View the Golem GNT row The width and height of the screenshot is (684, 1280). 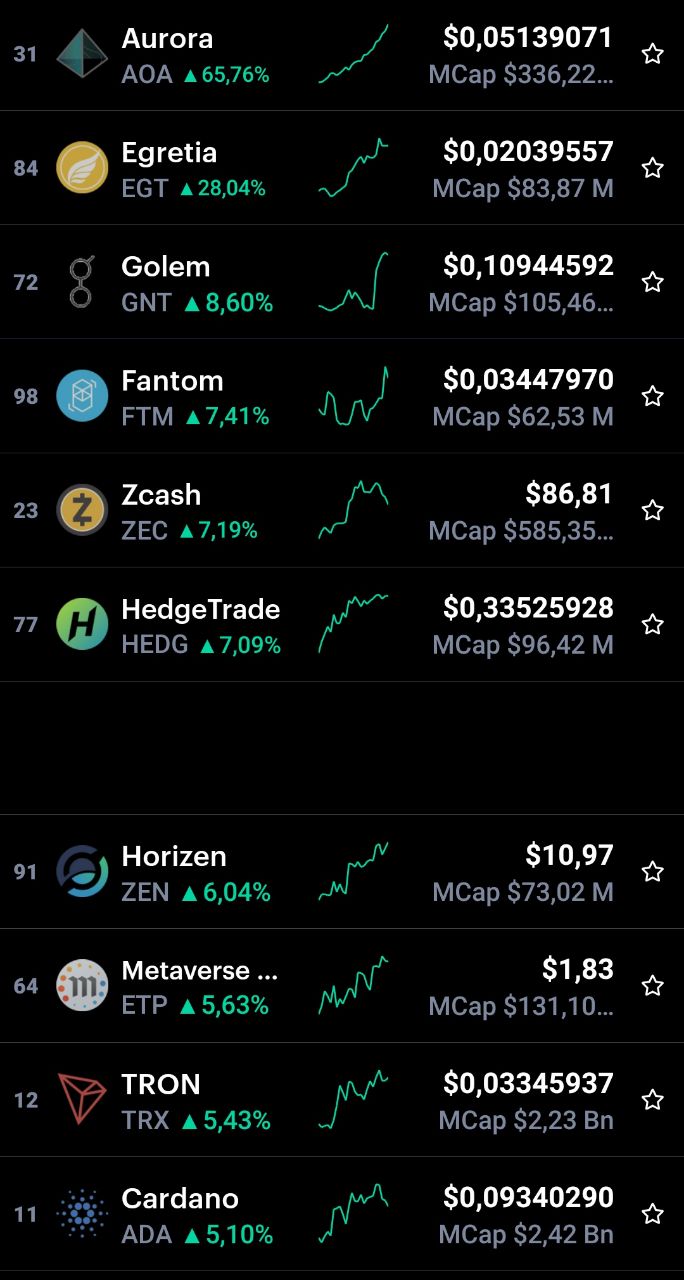(x=342, y=282)
